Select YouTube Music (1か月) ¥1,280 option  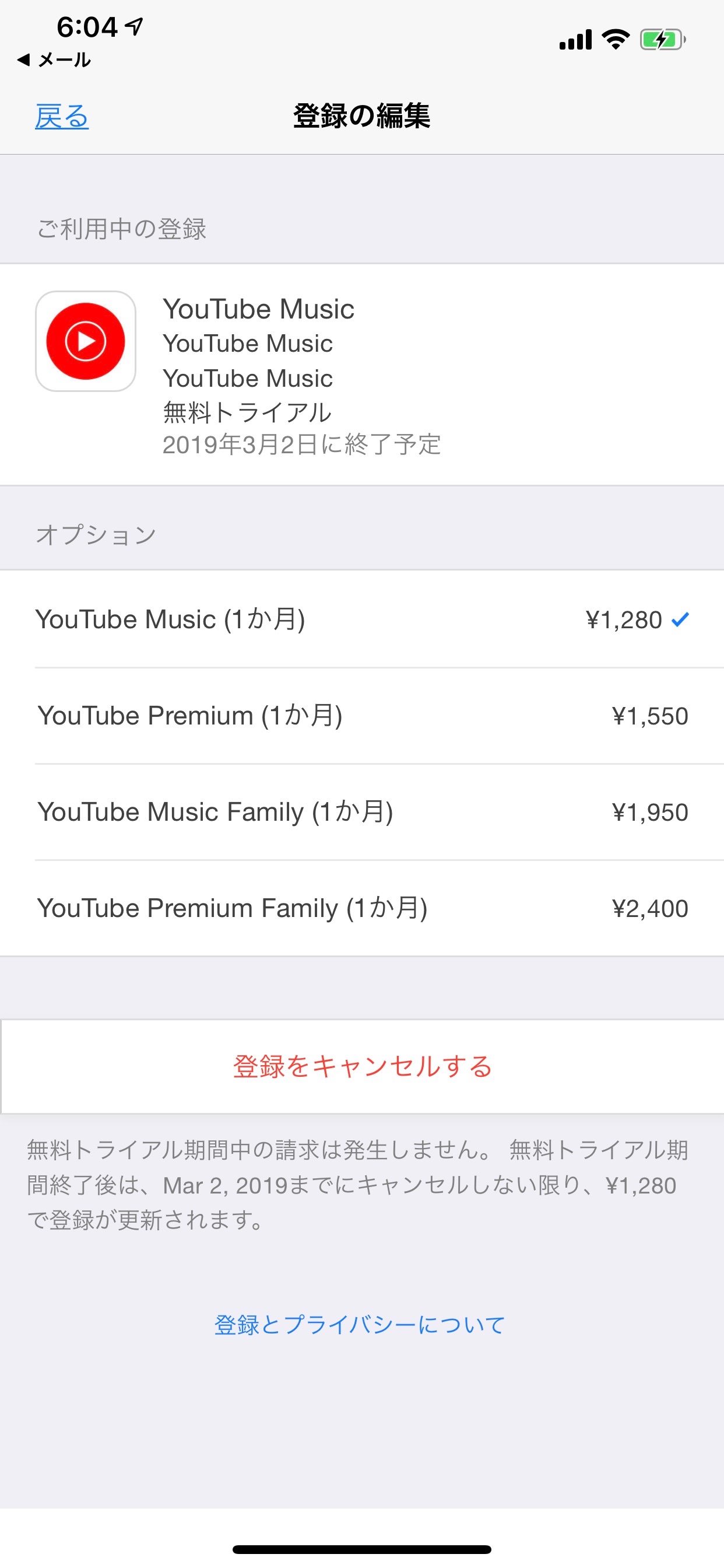pos(361,619)
